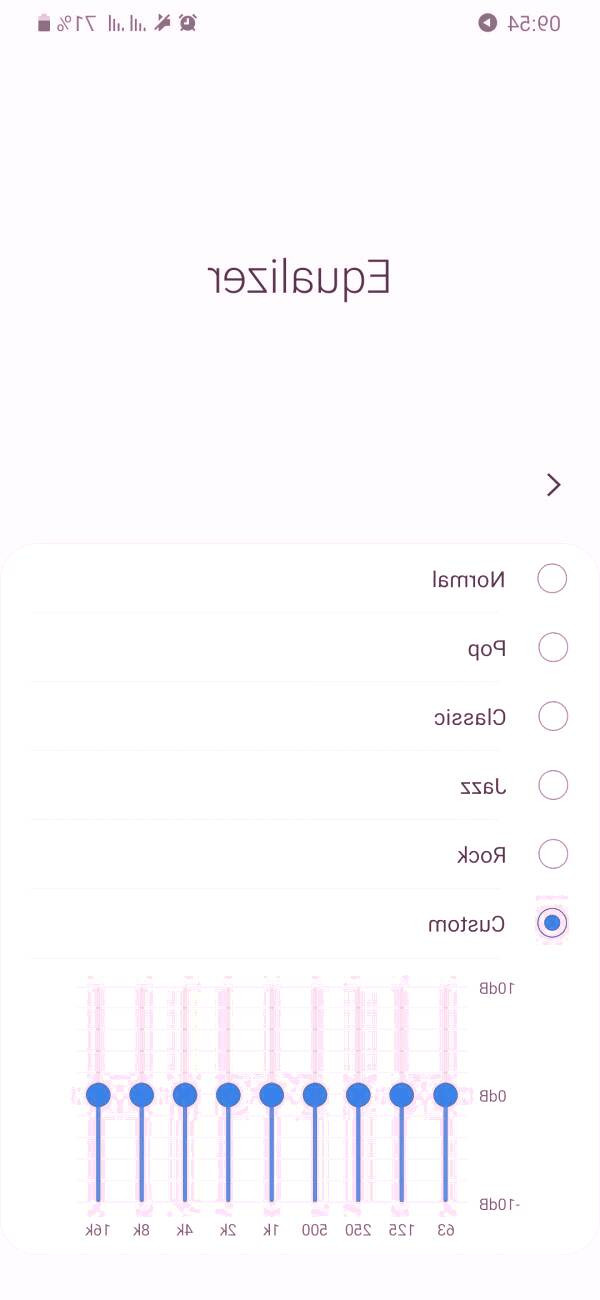Tap the 500 Hz band slider handle

pyautogui.click(x=315, y=1095)
